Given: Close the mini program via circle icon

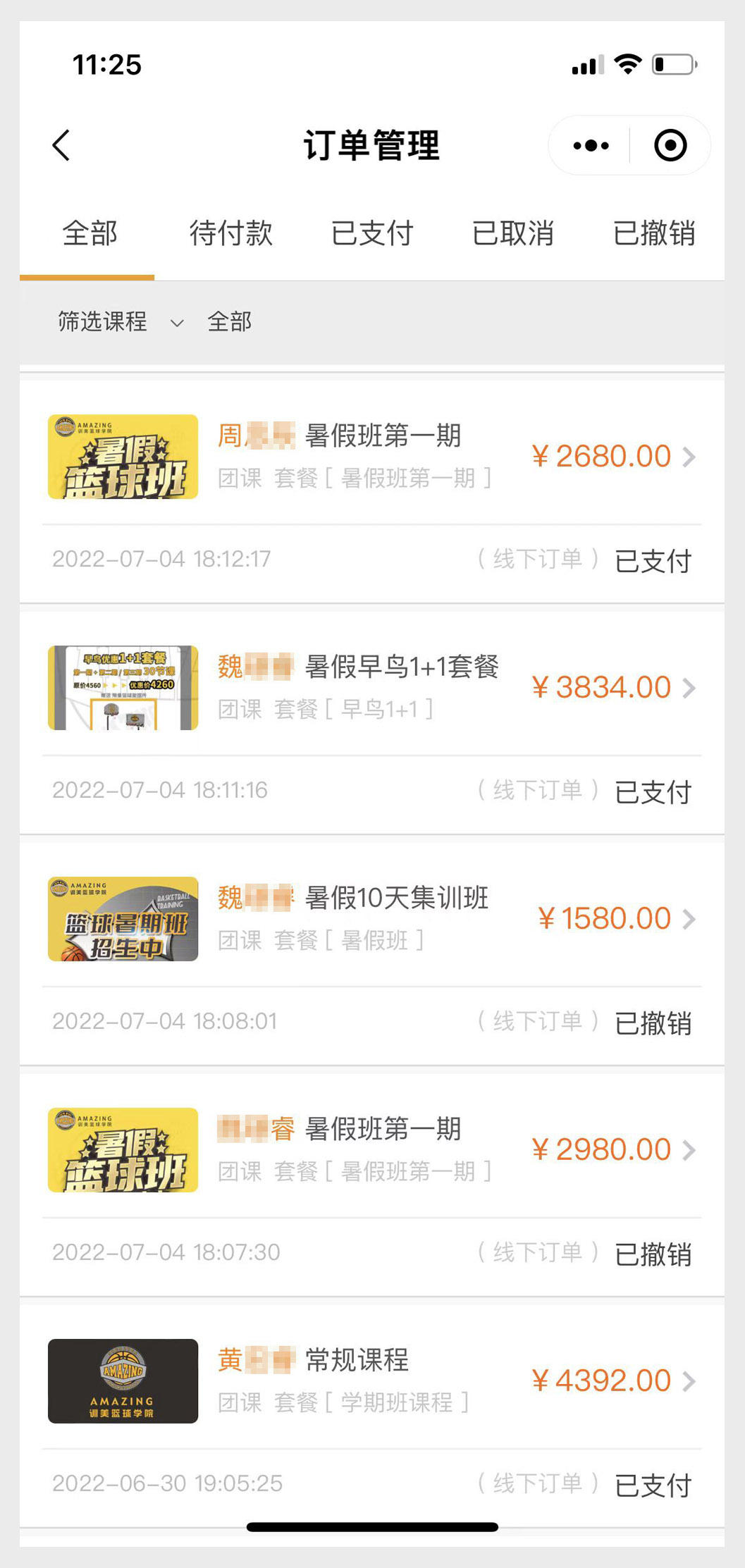Looking at the screenshot, I should (x=670, y=146).
